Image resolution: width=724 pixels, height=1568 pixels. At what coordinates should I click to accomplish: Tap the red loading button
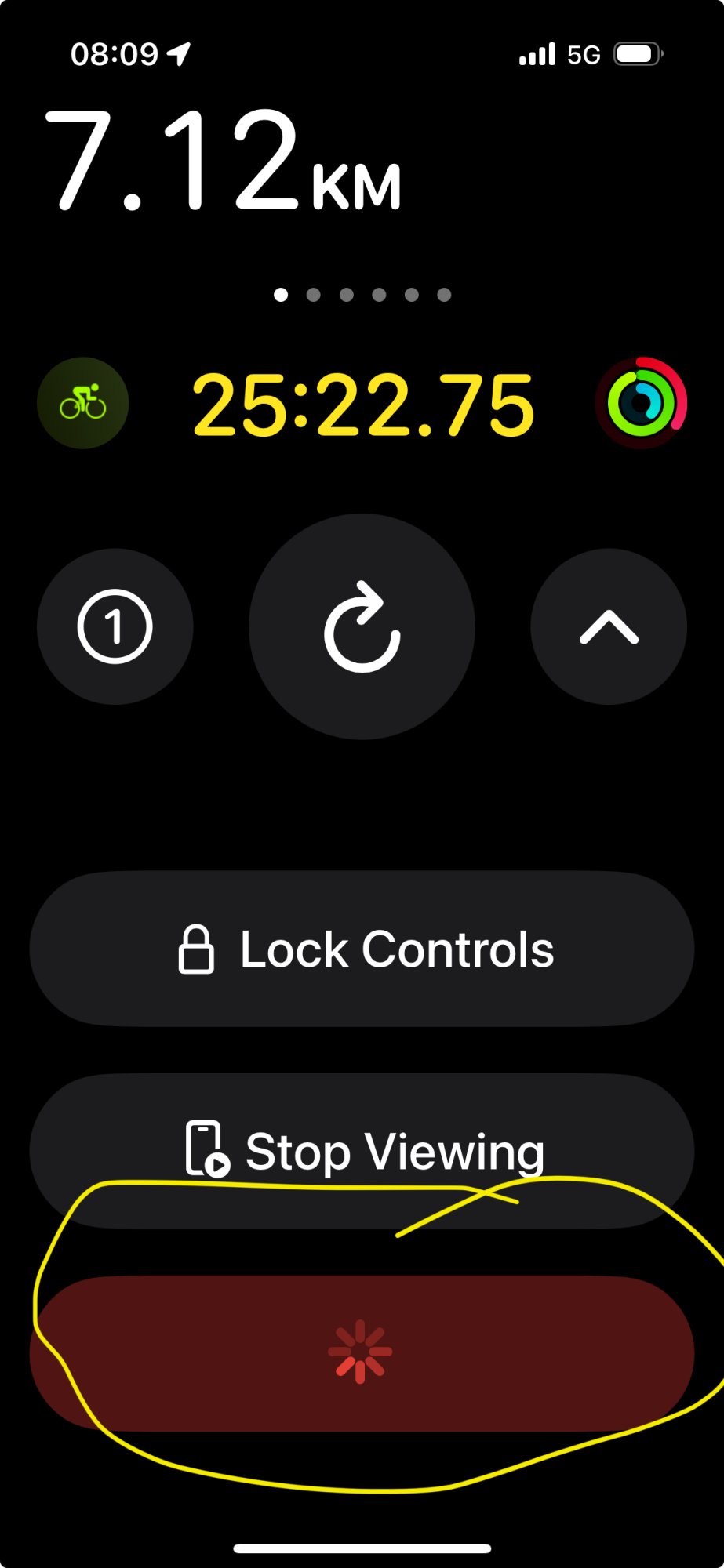362,1353
